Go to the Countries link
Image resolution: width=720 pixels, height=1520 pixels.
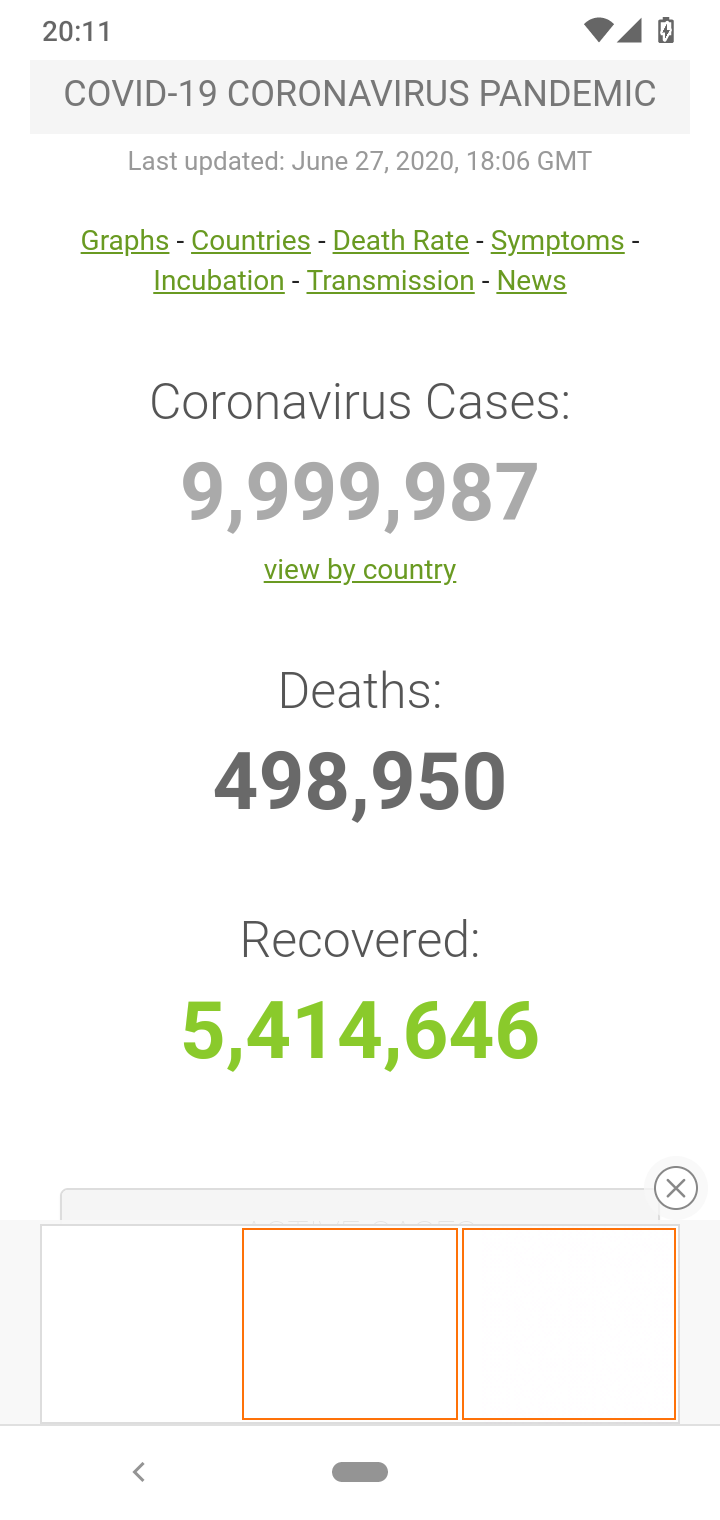pyautogui.click(x=251, y=241)
